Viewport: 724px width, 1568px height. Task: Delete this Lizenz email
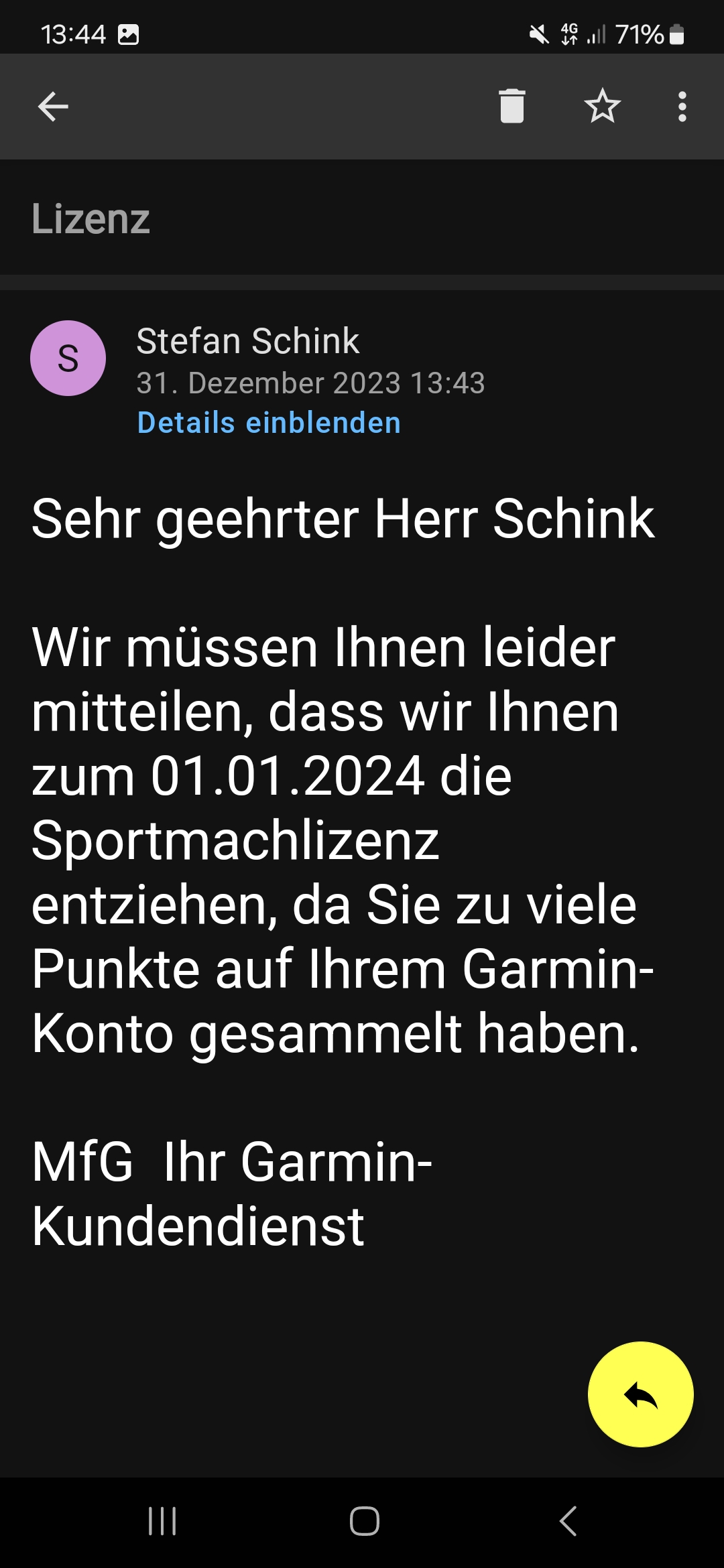[511, 106]
